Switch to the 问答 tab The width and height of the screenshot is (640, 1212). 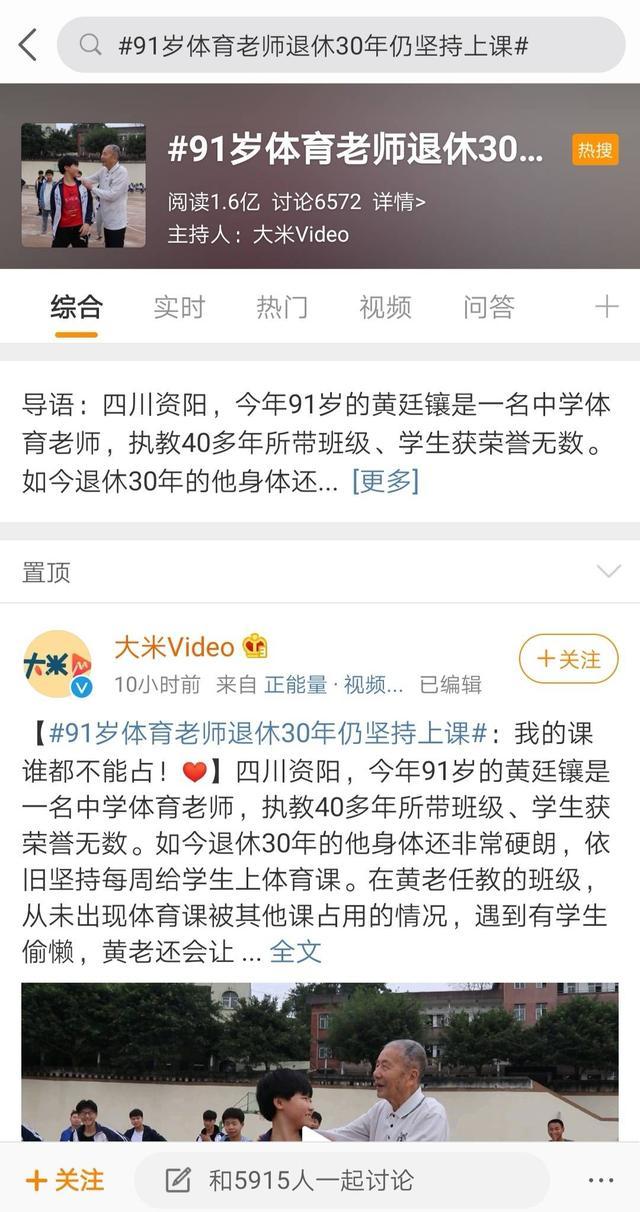coord(488,307)
